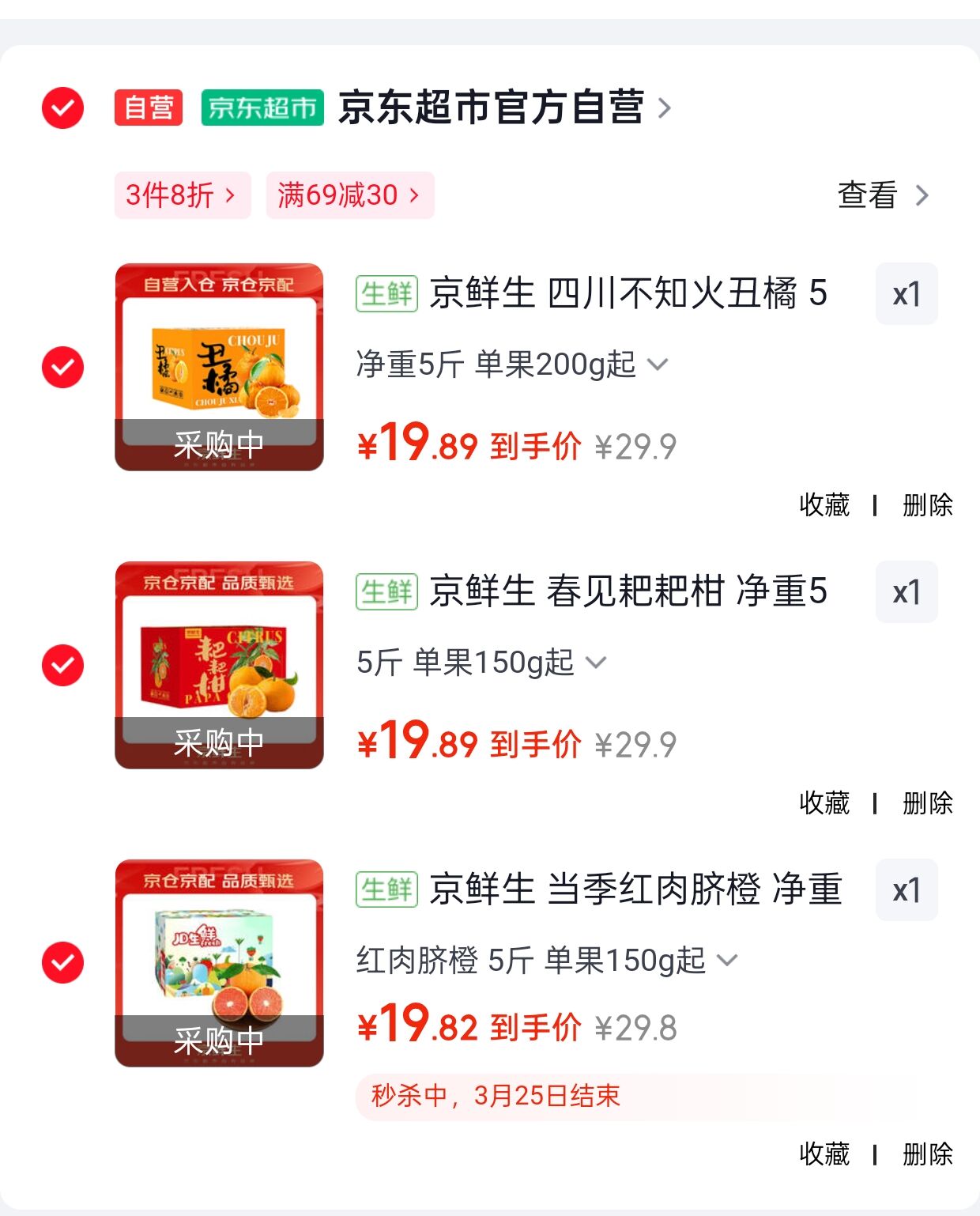Tap the 3件8折 promotion chip
This screenshot has width=980, height=1216.
182,195
